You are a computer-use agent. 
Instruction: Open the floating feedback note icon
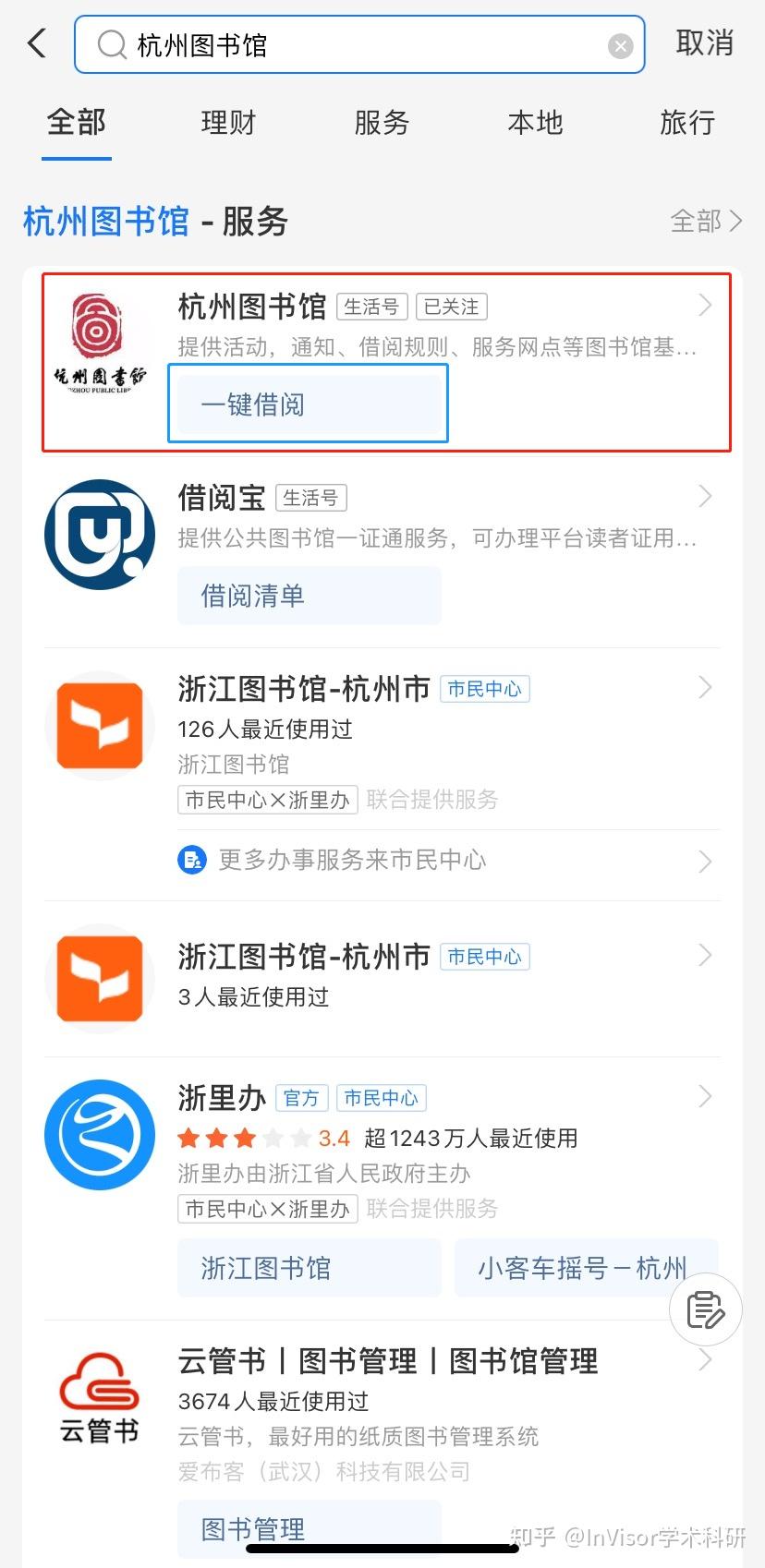click(x=706, y=1310)
